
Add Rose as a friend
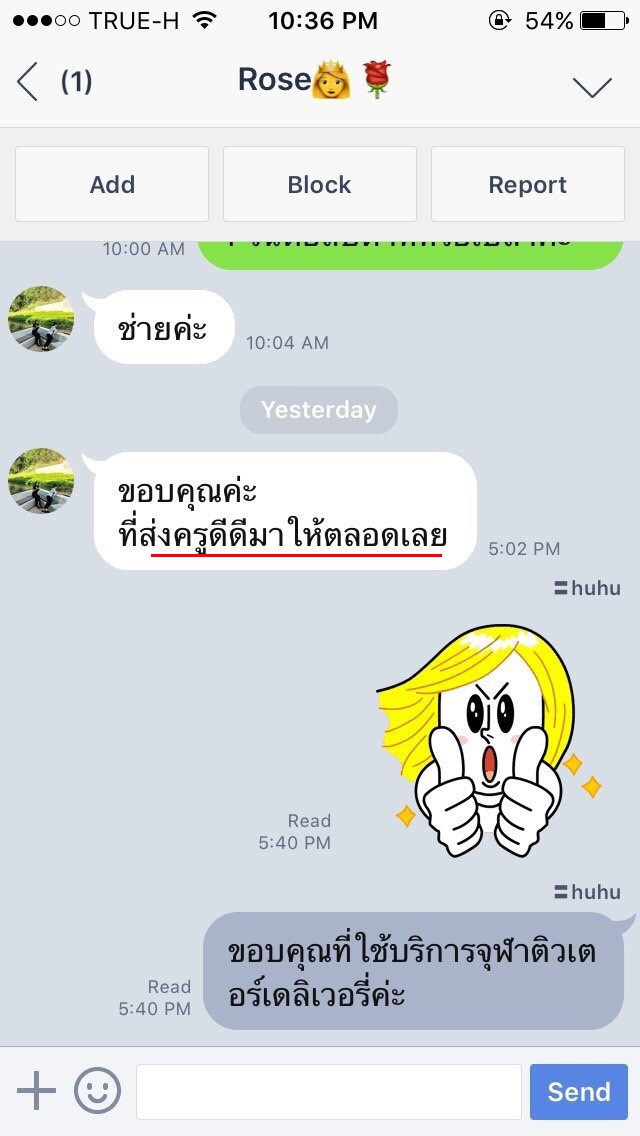pos(112,184)
